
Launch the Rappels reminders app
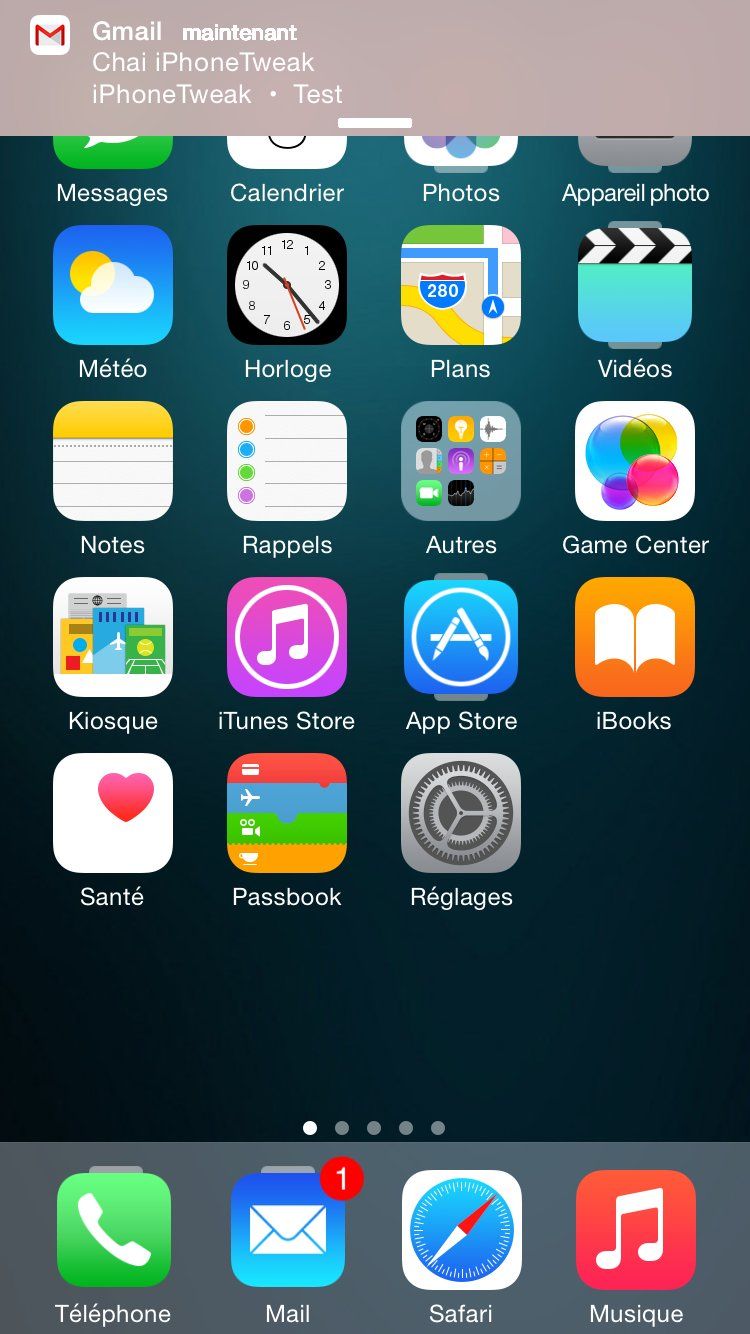[287, 461]
